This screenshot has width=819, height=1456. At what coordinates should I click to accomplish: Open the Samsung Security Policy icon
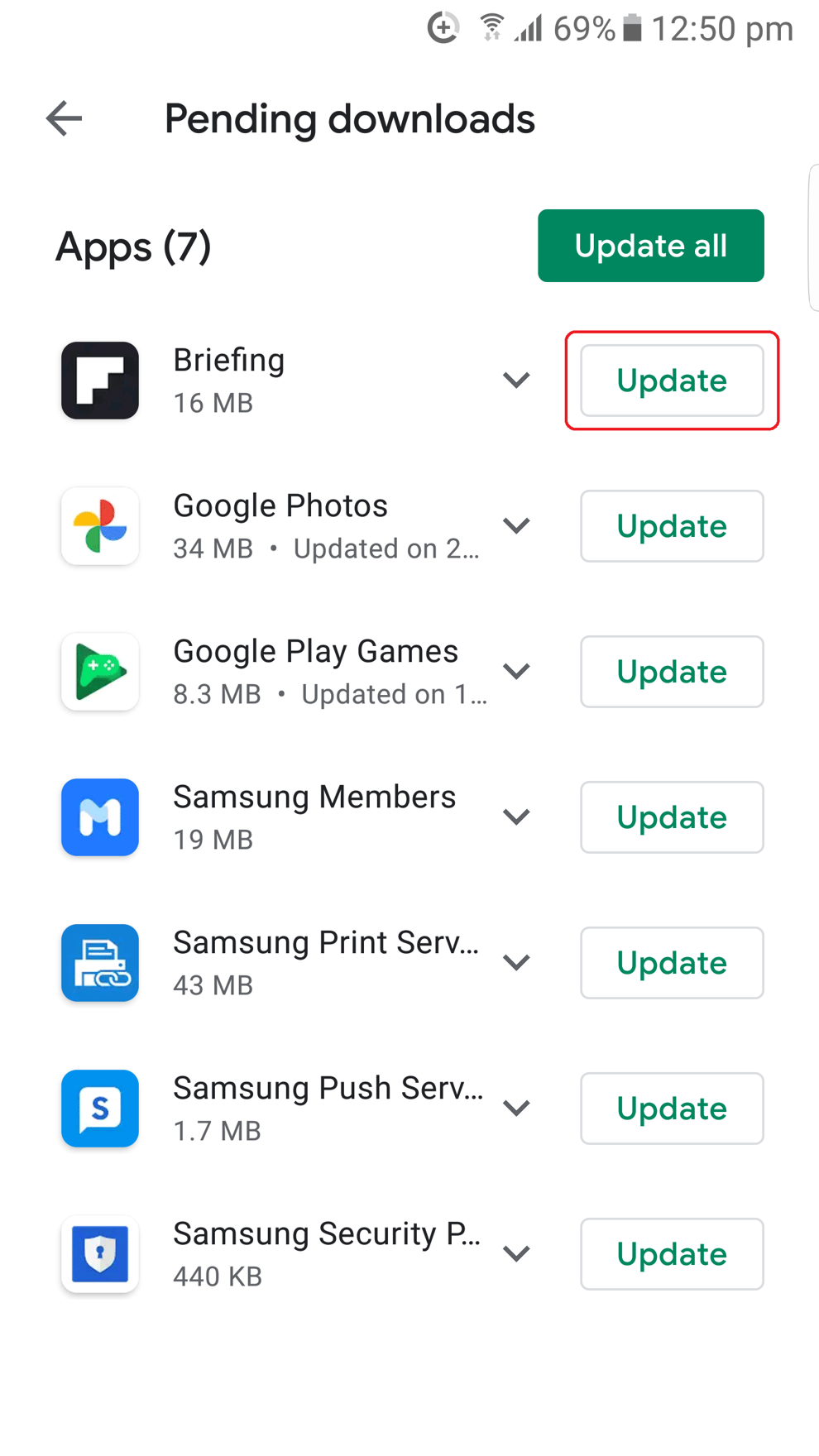click(99, 1254)
